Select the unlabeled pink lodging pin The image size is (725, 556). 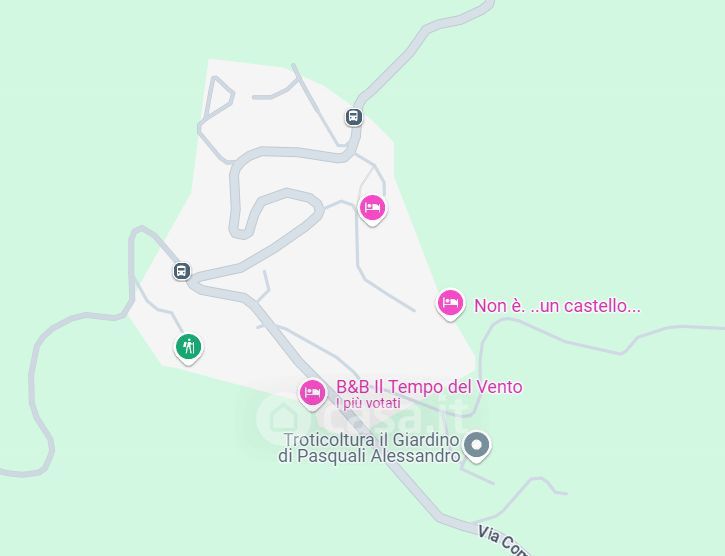click(372, 208)
